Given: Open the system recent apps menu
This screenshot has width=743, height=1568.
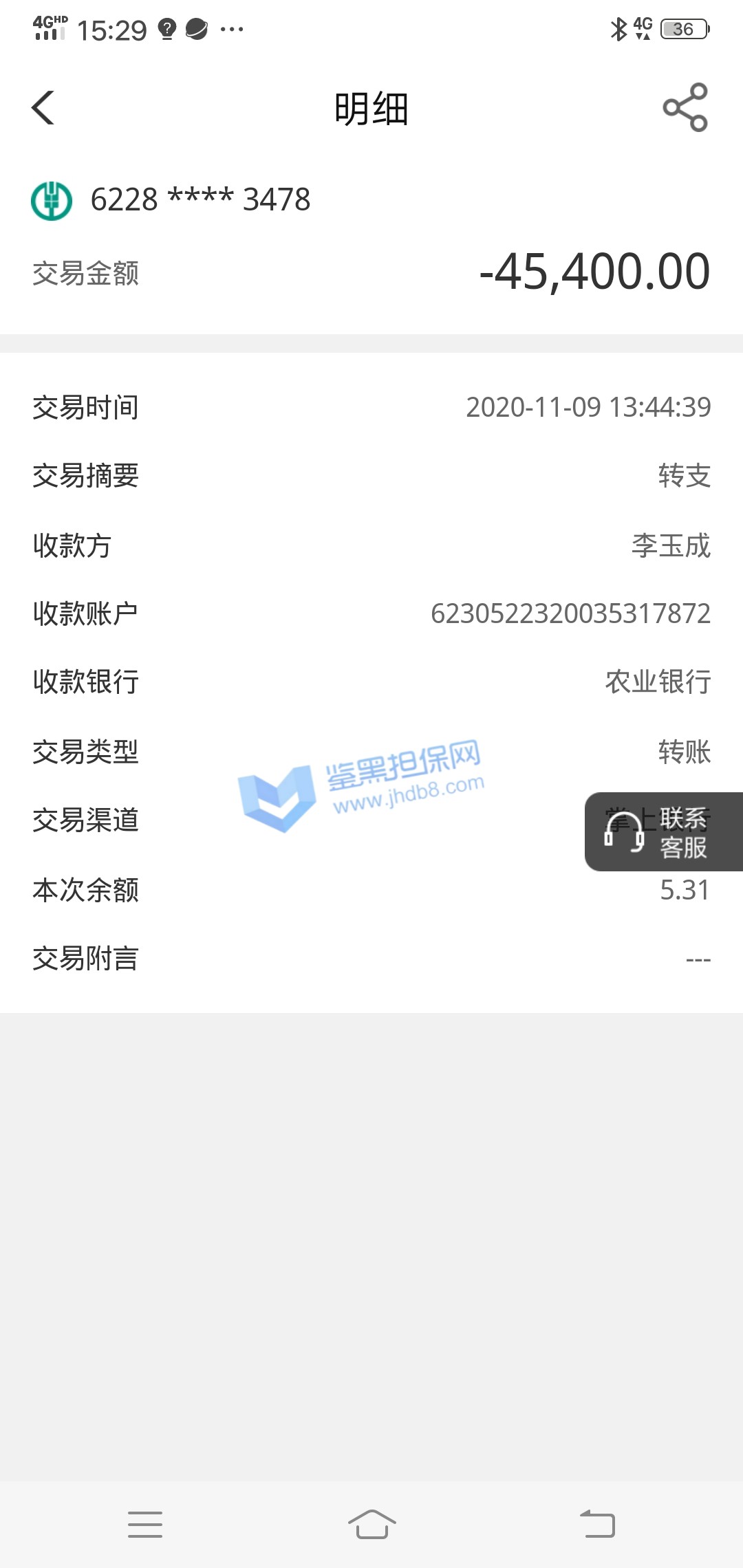Looking at the screenshot, I should 145,1524.
